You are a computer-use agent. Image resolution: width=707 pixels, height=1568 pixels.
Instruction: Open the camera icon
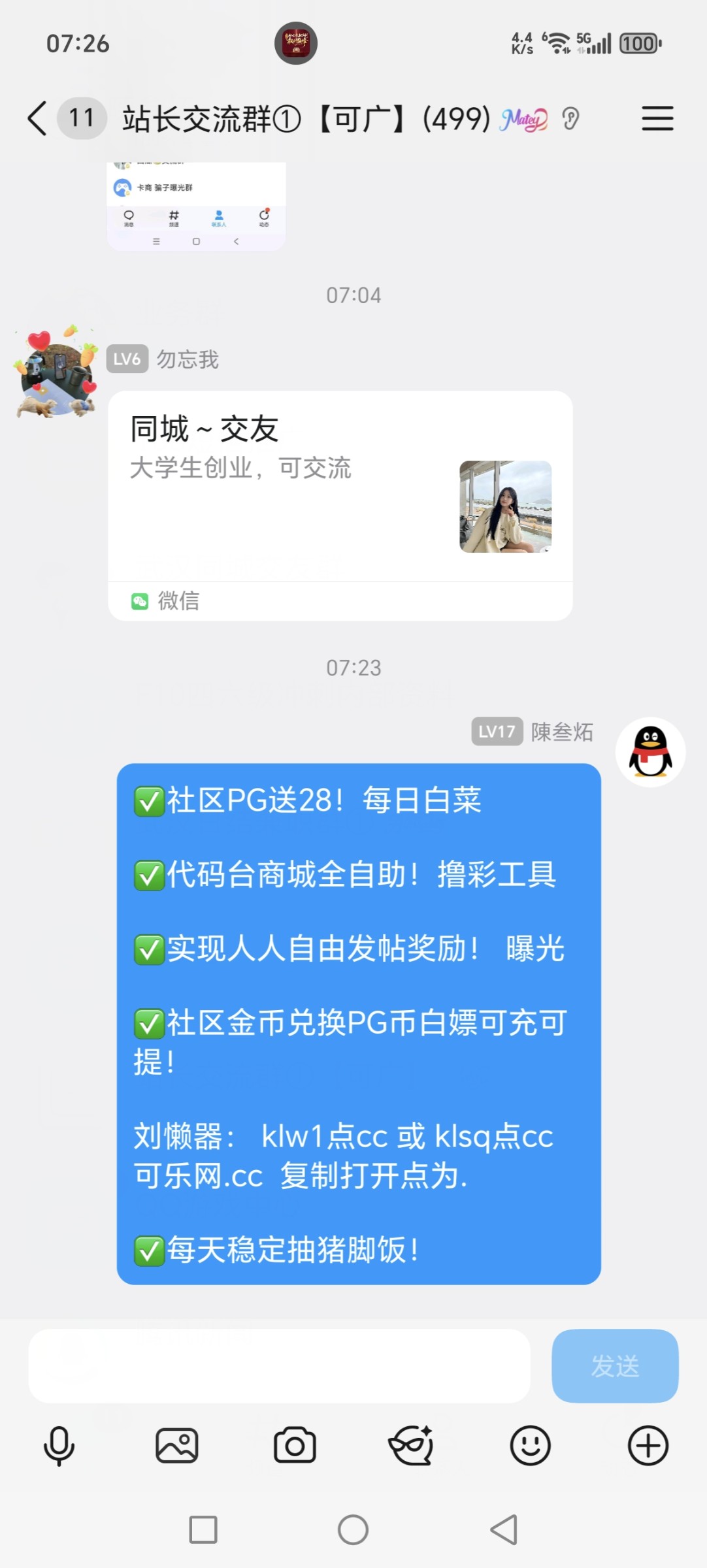point(294,1445)
